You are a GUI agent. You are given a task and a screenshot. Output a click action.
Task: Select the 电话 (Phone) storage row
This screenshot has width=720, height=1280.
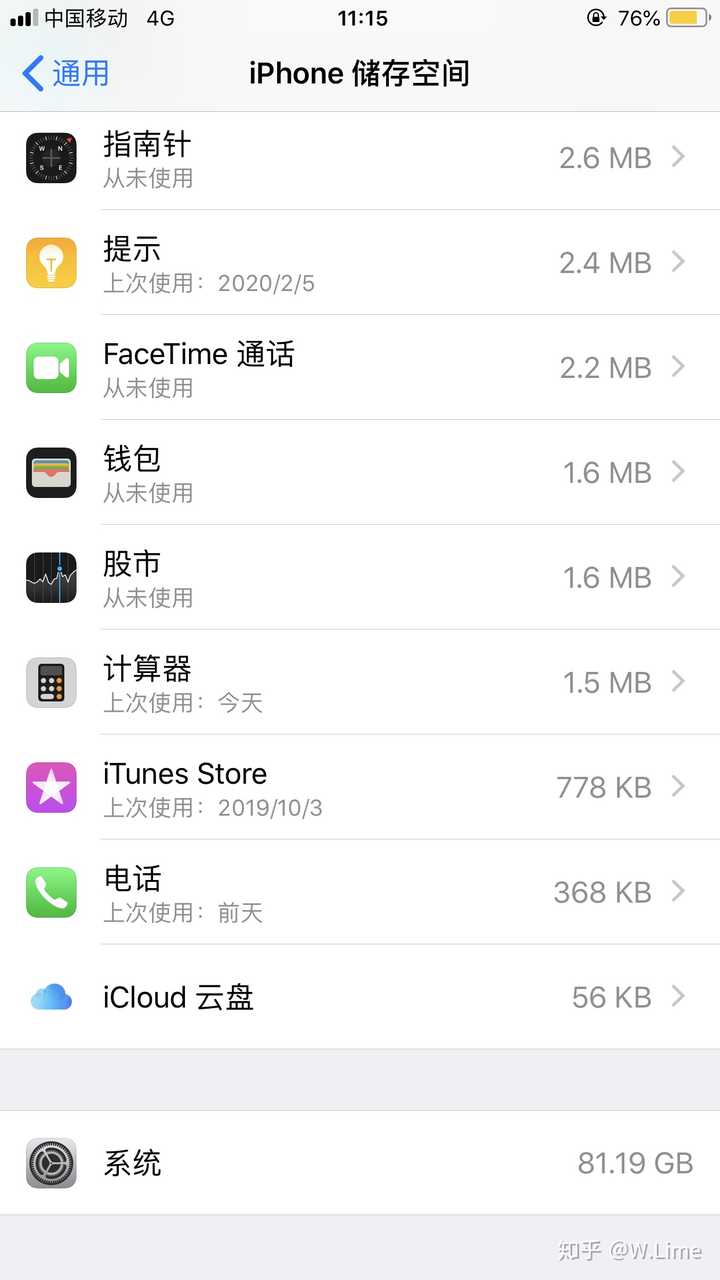tap(360, 892)
